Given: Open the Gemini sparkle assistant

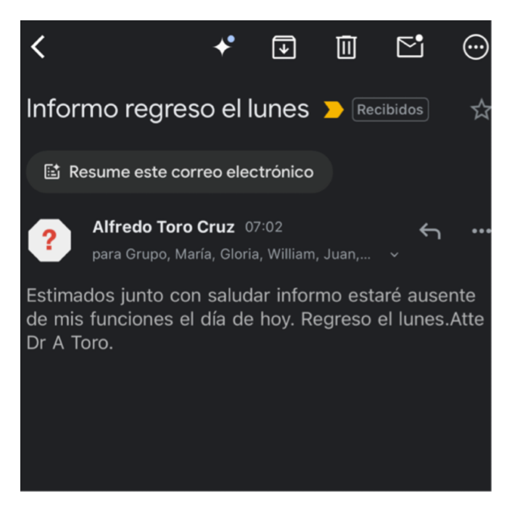Looking at the screenshot, I should click(224, 46).
